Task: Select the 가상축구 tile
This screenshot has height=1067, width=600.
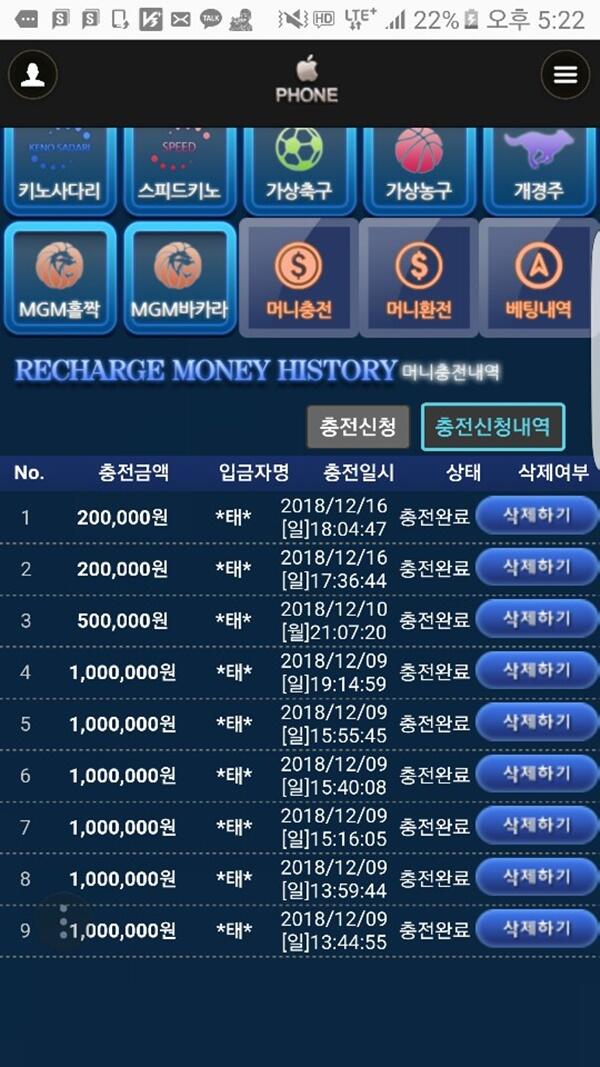Action: 299,171
